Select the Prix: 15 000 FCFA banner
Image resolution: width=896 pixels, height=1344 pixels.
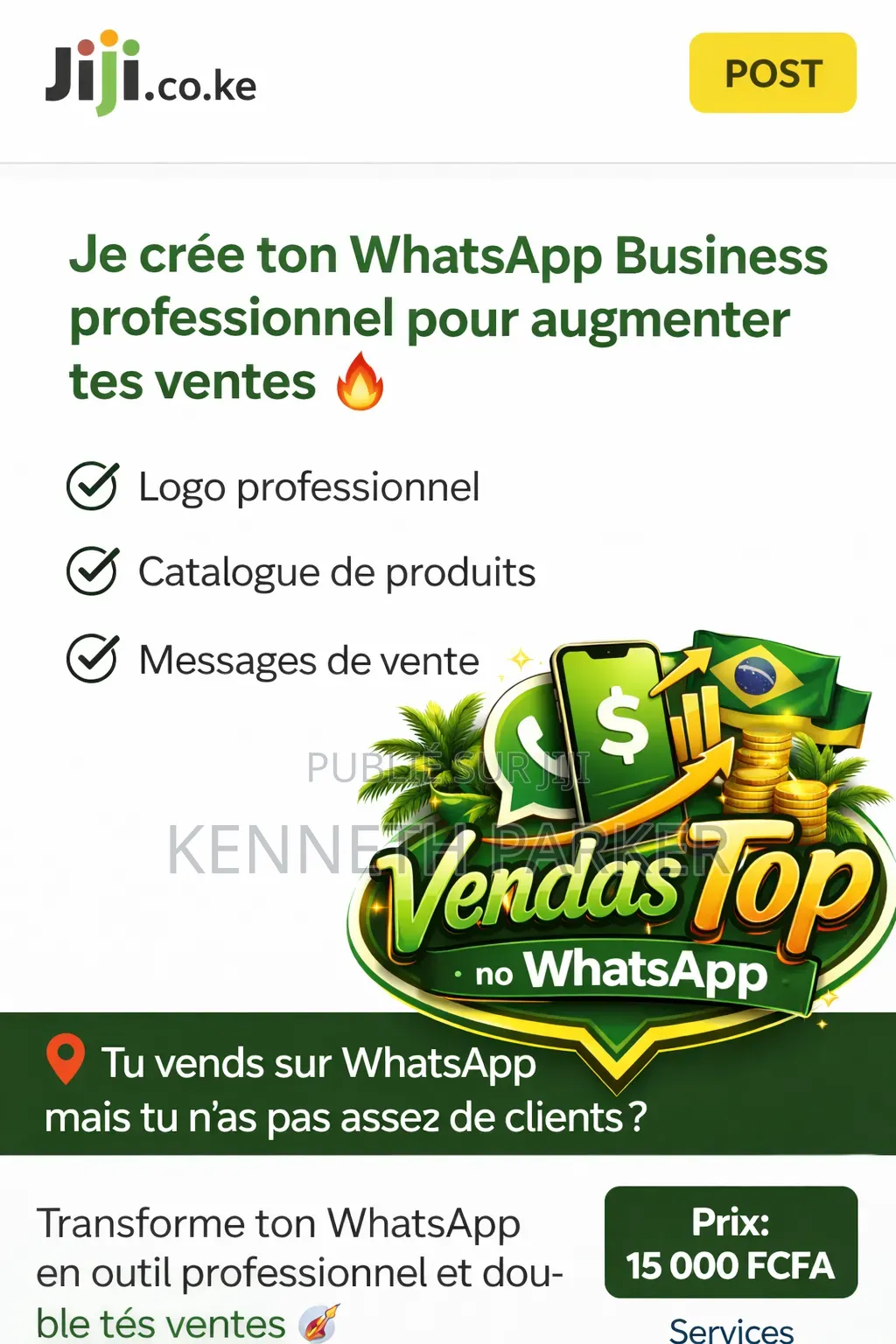click(x=731, y=1242)
